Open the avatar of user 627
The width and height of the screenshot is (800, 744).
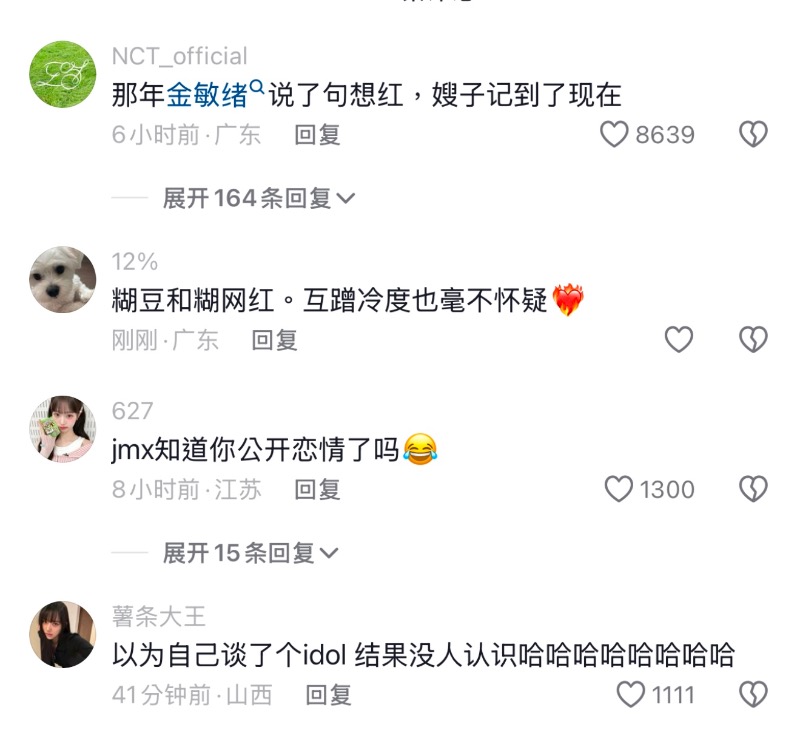pos(63,429)
